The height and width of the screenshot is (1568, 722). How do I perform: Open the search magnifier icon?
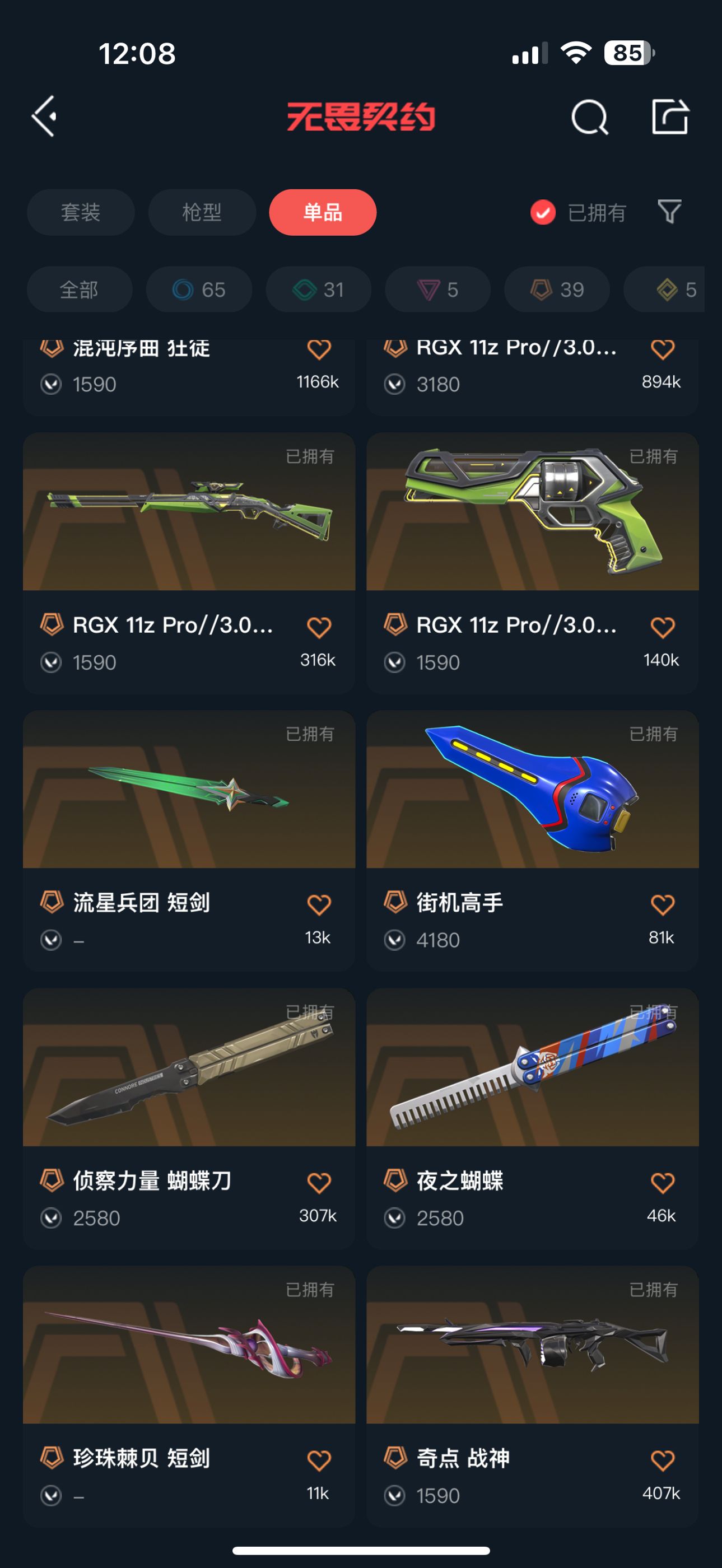(x=589, y=116)
